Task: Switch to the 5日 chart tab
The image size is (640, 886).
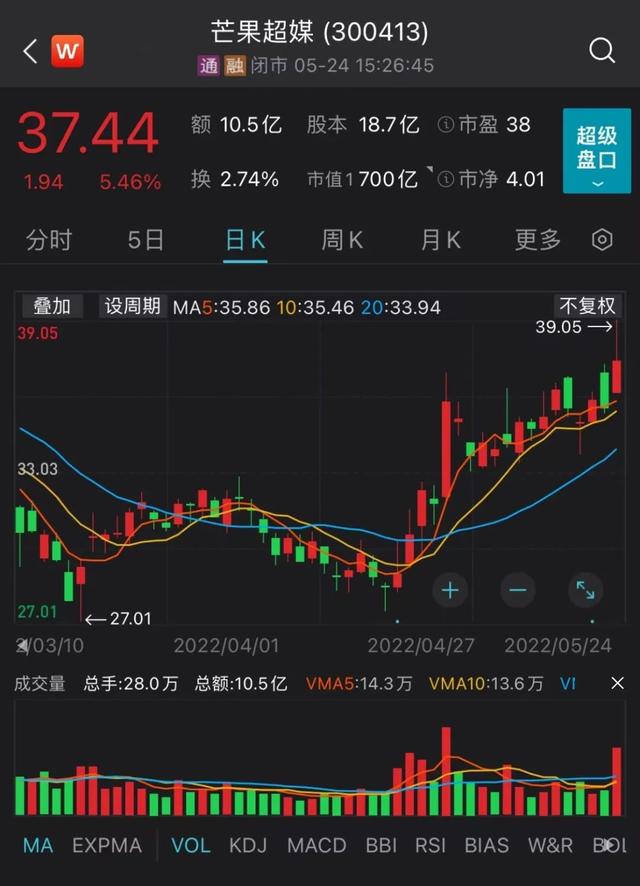Action: coord(146,240)
